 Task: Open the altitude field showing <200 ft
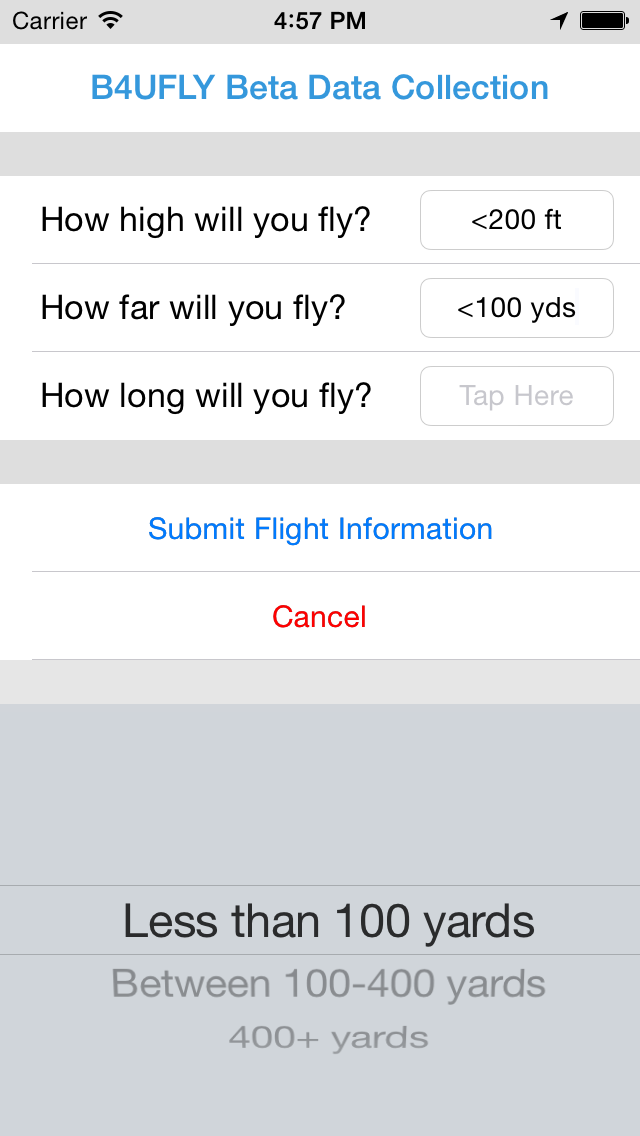(516, 220)
